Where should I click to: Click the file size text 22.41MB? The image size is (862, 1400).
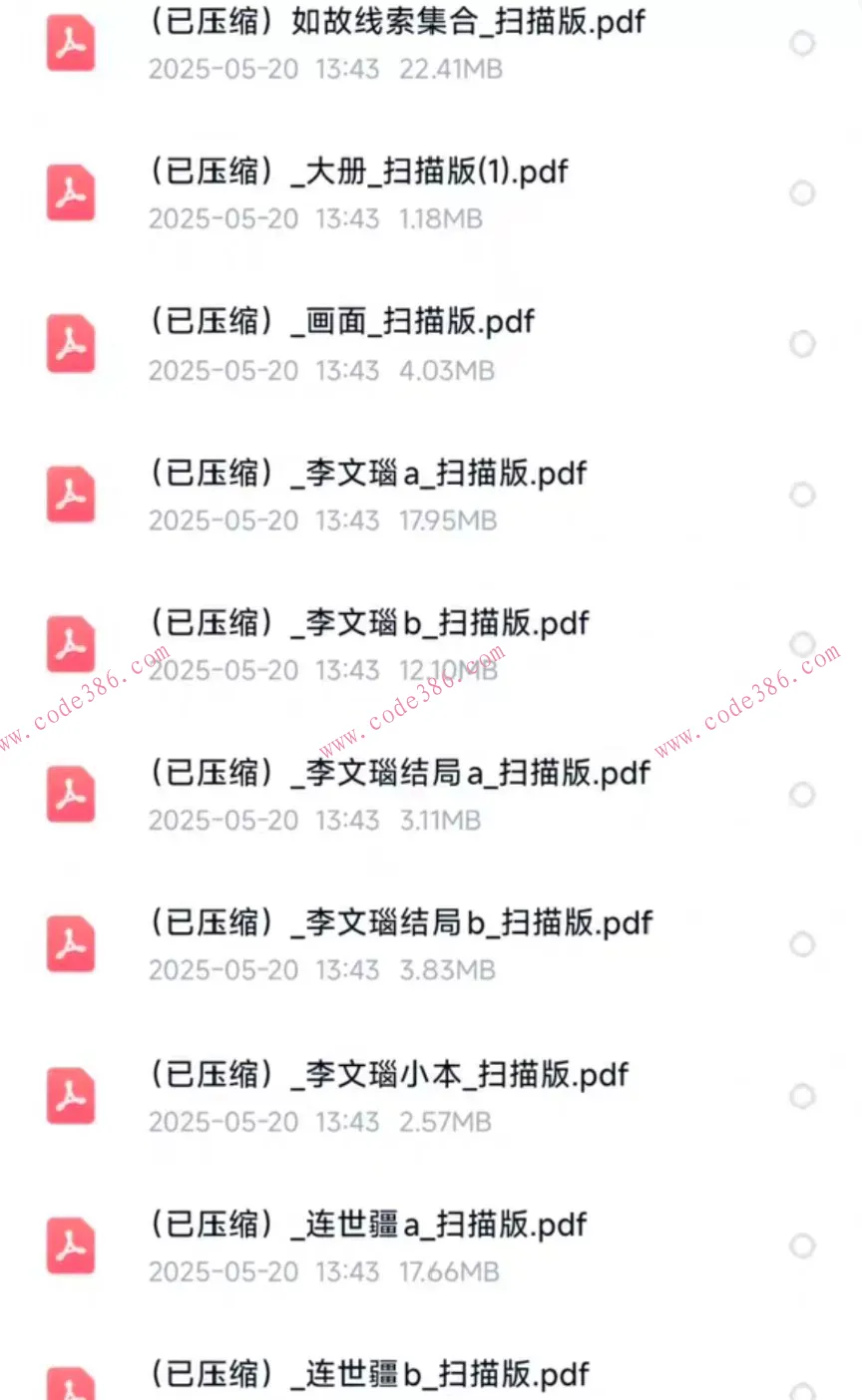coord(451,69)
